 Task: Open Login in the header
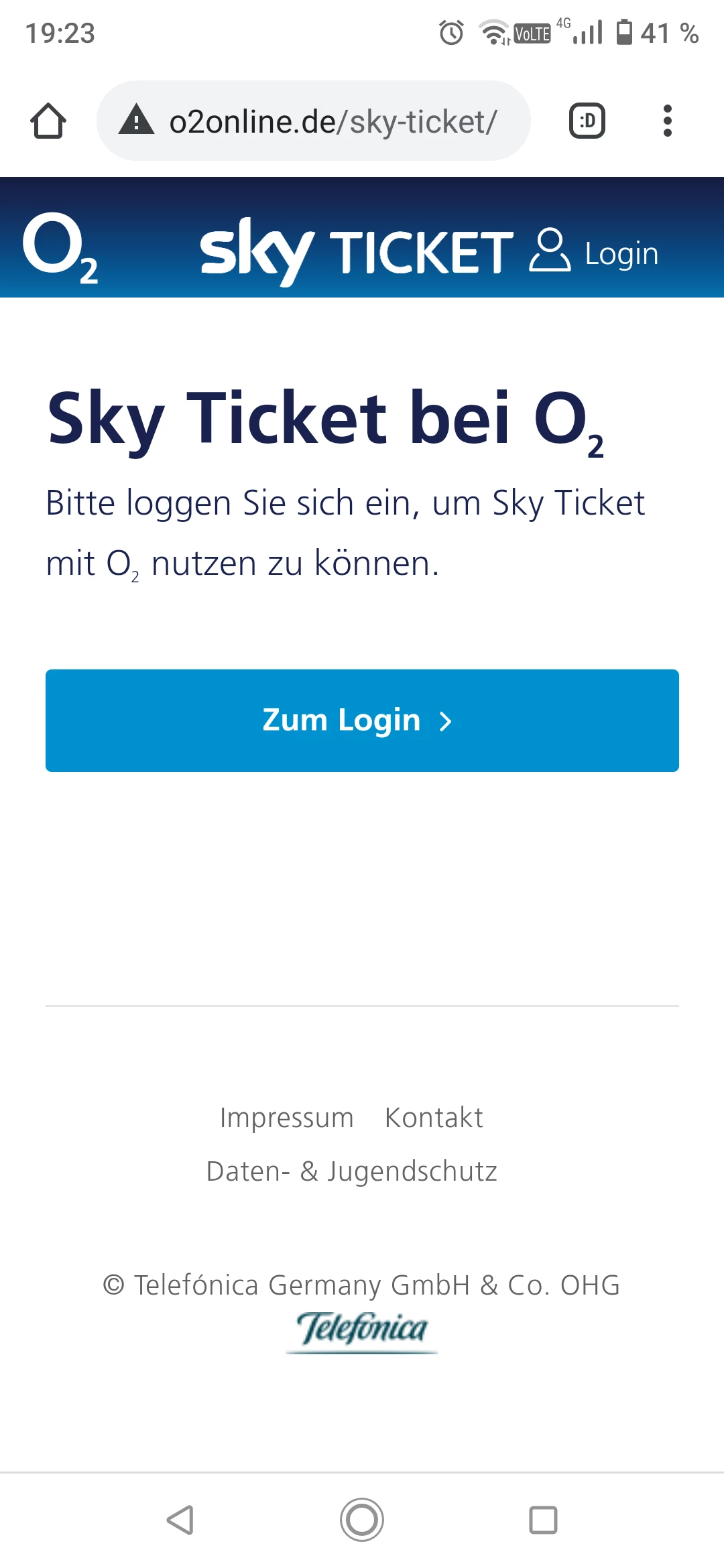(594, 253)
